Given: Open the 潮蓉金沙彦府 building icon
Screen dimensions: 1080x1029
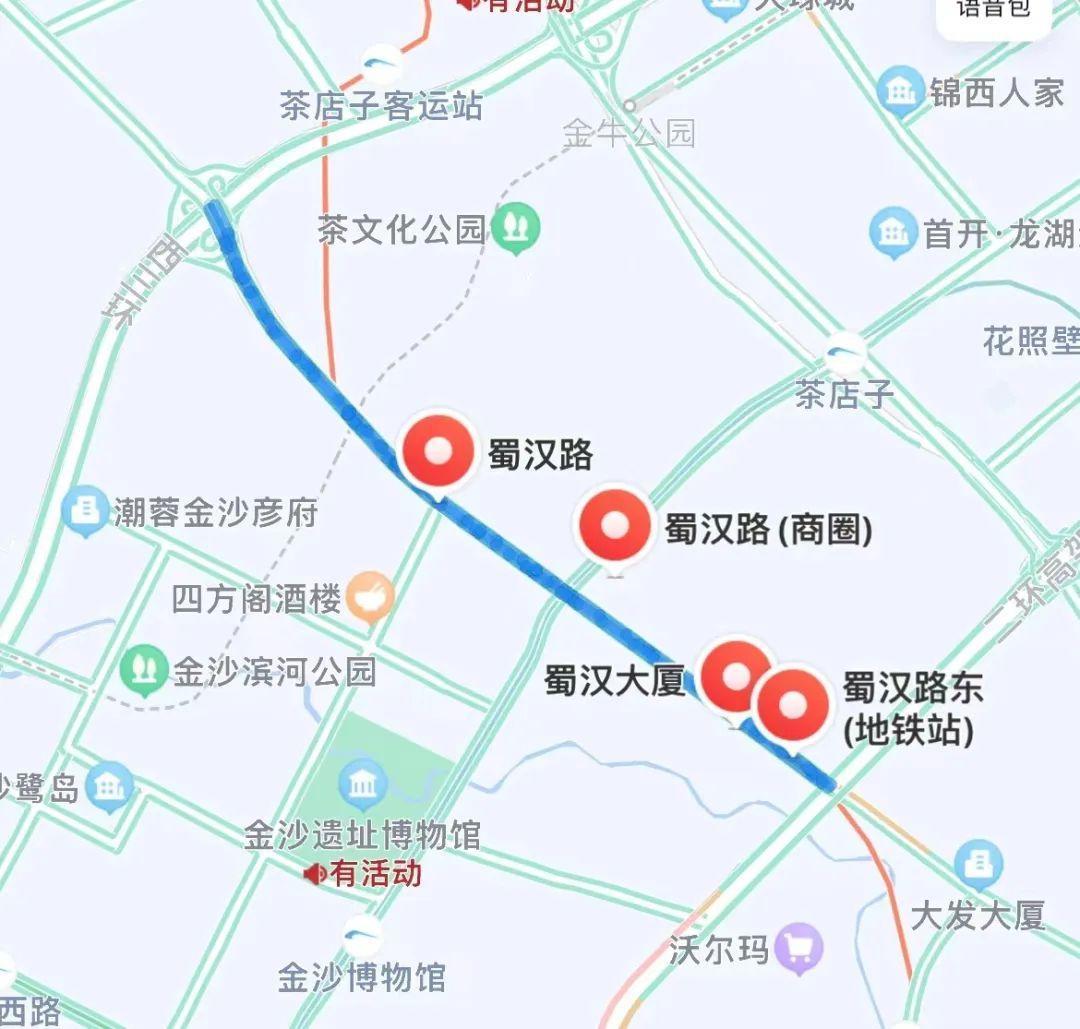Looking at the screenshot, I should point(86,511).
